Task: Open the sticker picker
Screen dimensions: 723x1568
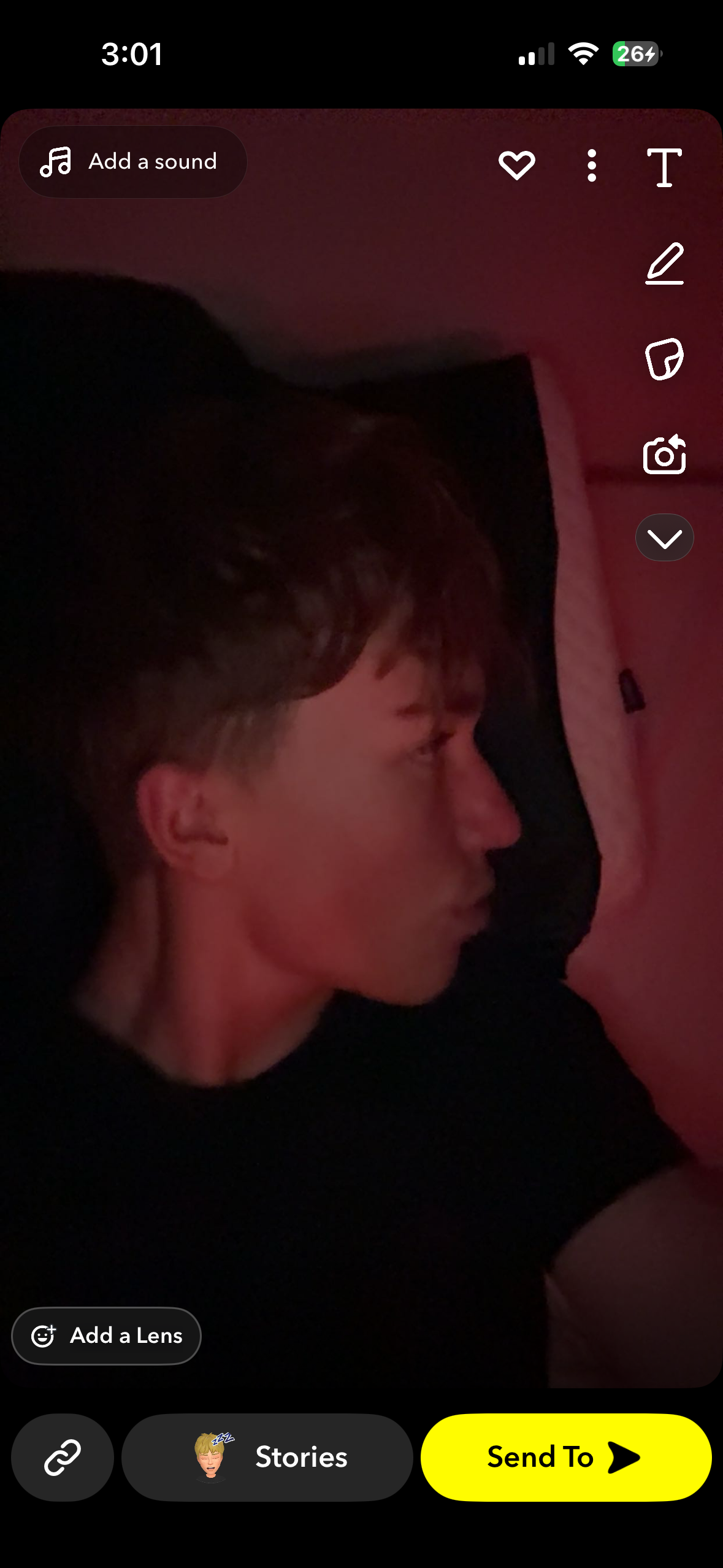Action: 664,359
